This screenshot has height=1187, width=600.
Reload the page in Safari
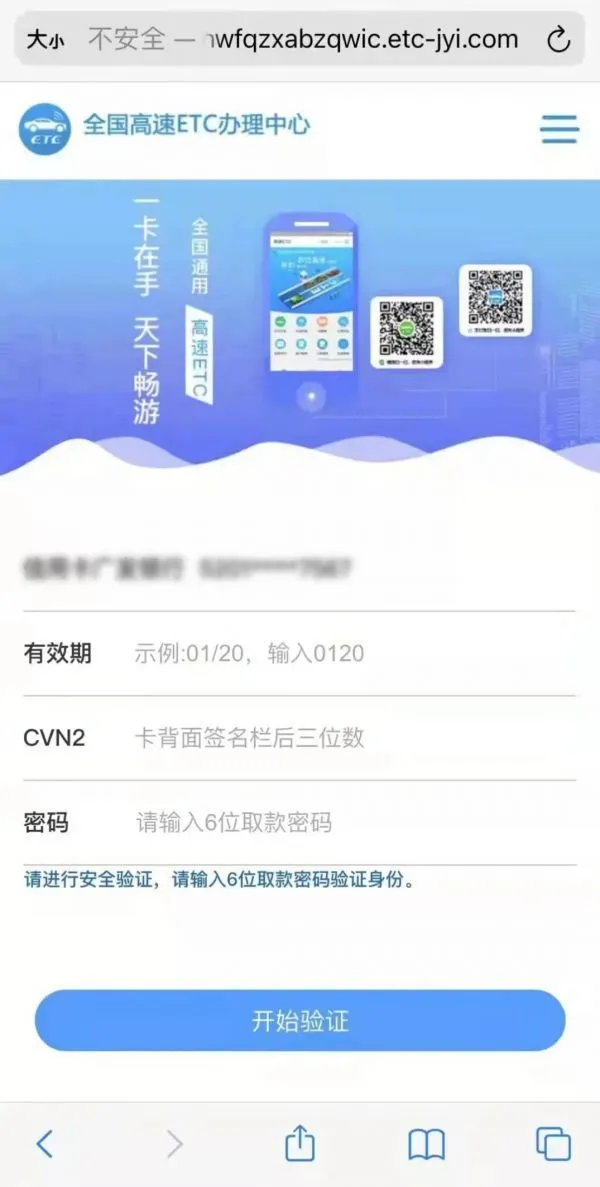click(x=558, y=40)
